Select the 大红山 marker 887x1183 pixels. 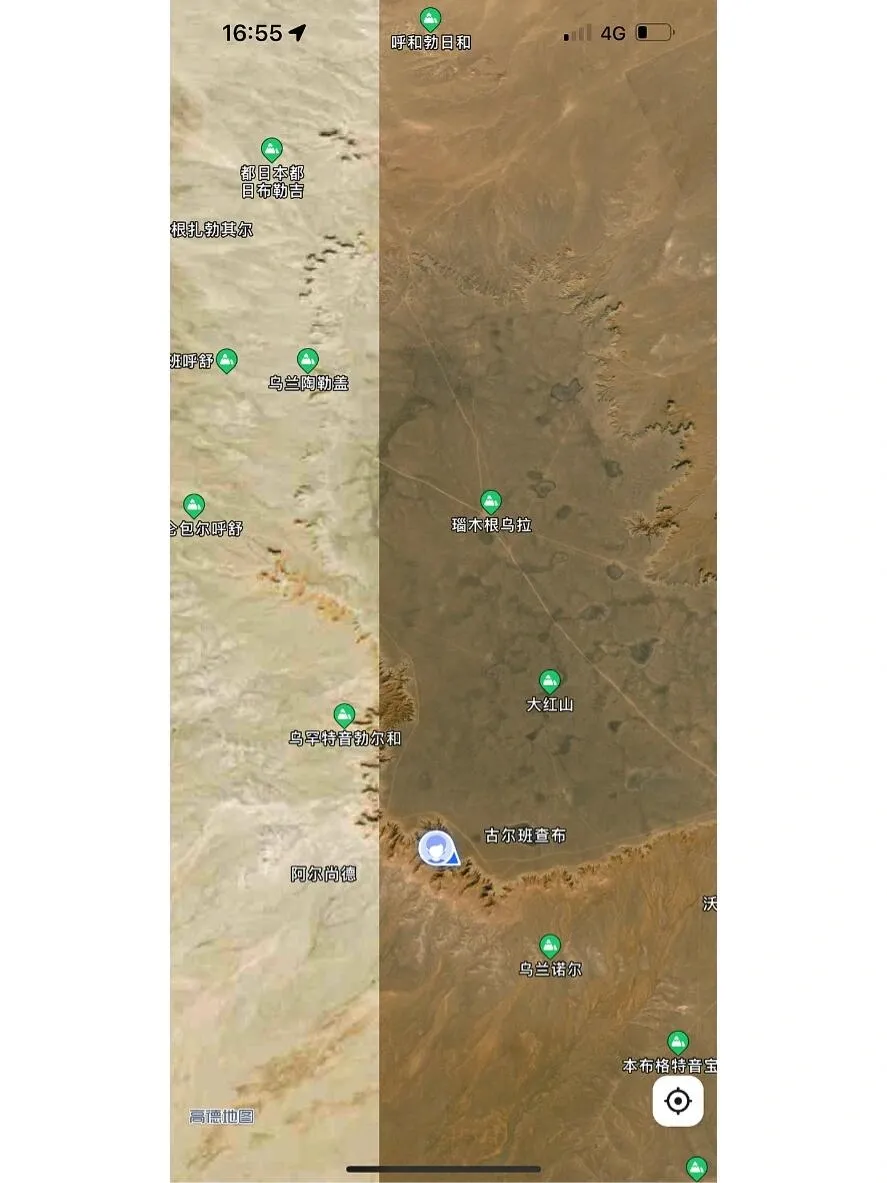point(549,682)
